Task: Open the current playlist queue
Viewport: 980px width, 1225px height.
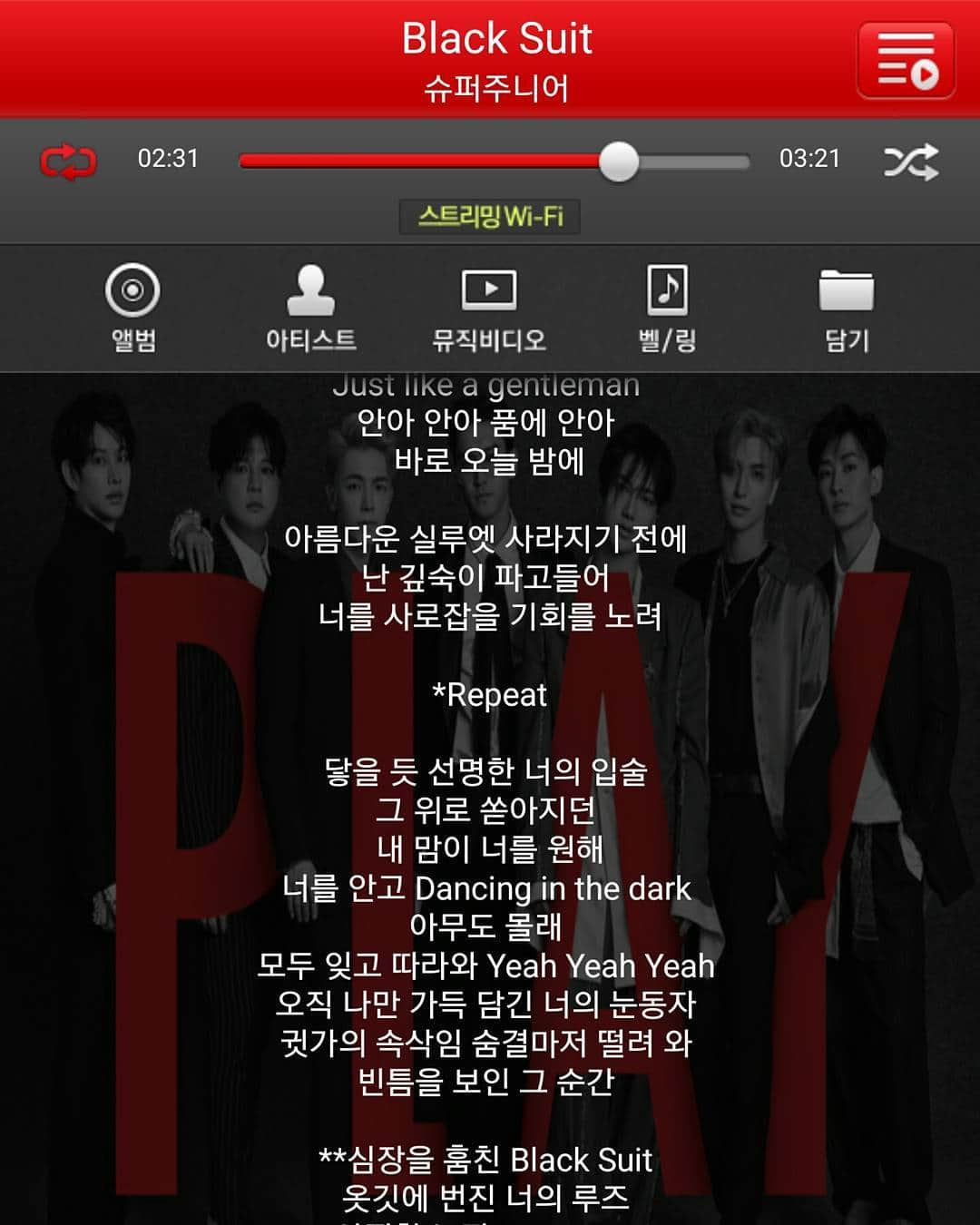Action: [x=906, y=60]
